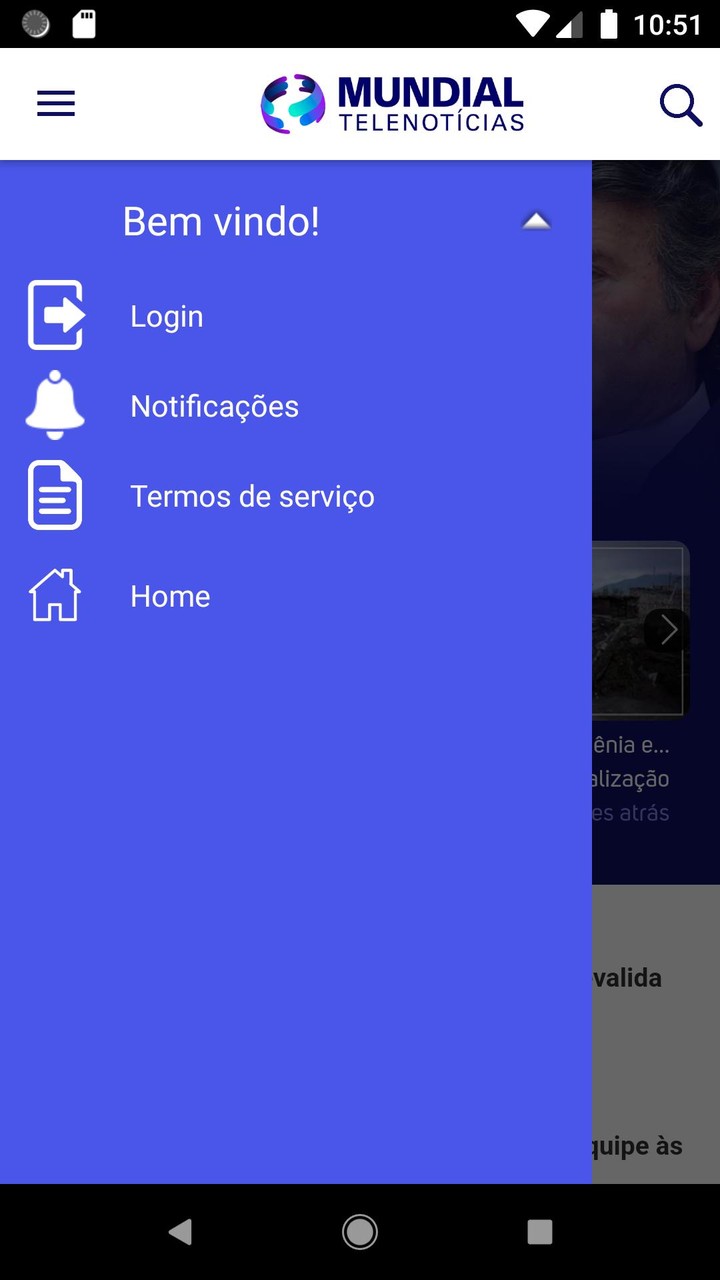Select the Login menu entry
The width and height of the screenshot is (720, 1280).
pyautogui.click(x=166, y=315)
